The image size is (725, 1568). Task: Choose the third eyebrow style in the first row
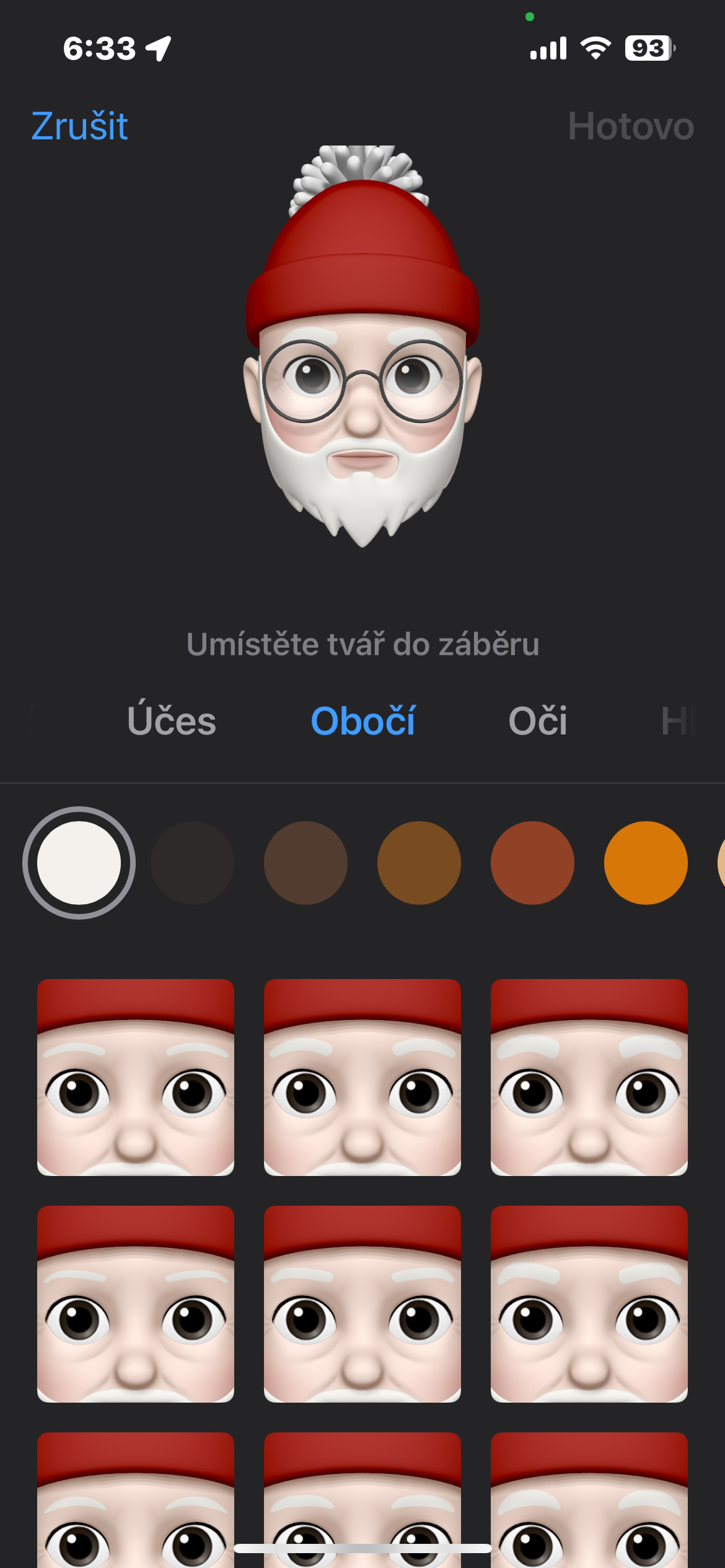pyautogui.click(x=589, y=1077)
